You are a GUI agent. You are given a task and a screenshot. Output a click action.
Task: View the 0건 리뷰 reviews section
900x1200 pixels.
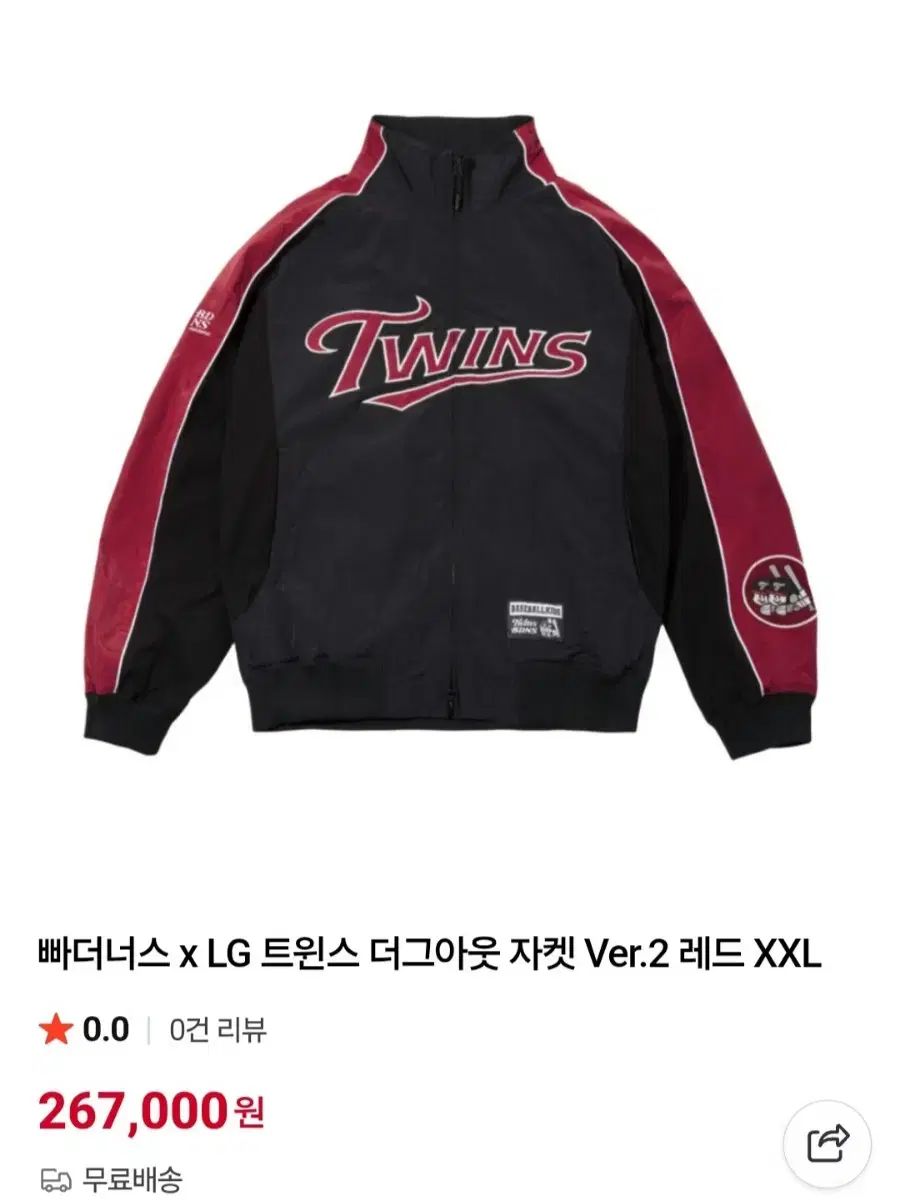[x=216, y=1029]
